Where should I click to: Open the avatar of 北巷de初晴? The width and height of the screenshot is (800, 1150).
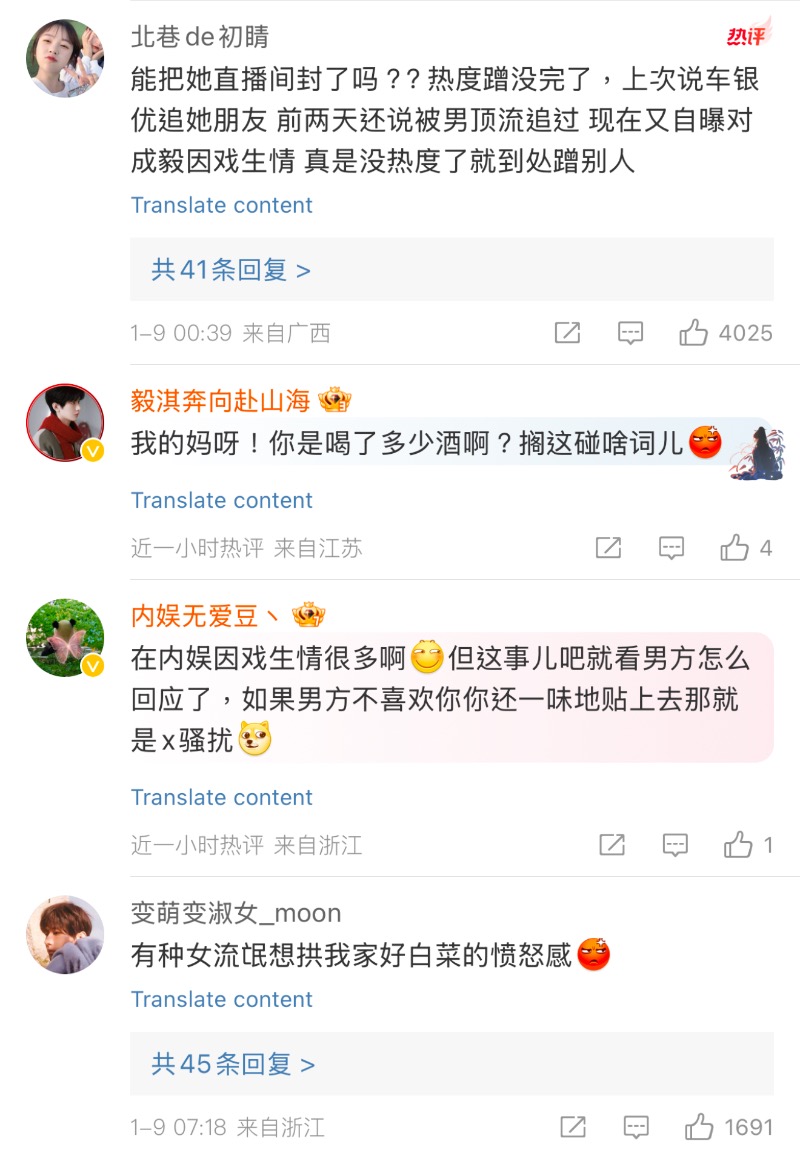click(x=65, y=58)
